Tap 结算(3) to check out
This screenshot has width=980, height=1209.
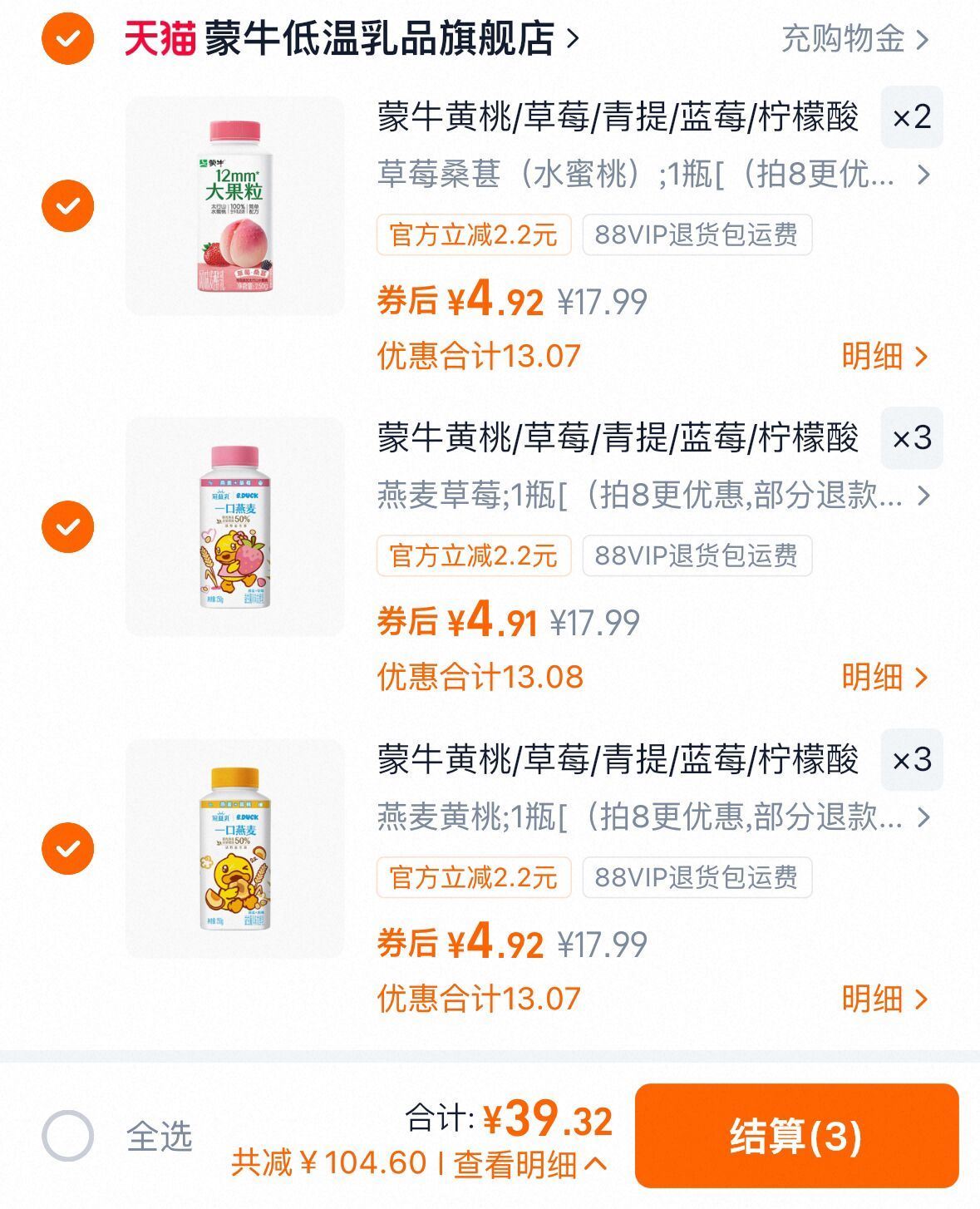click(795, 1136)
